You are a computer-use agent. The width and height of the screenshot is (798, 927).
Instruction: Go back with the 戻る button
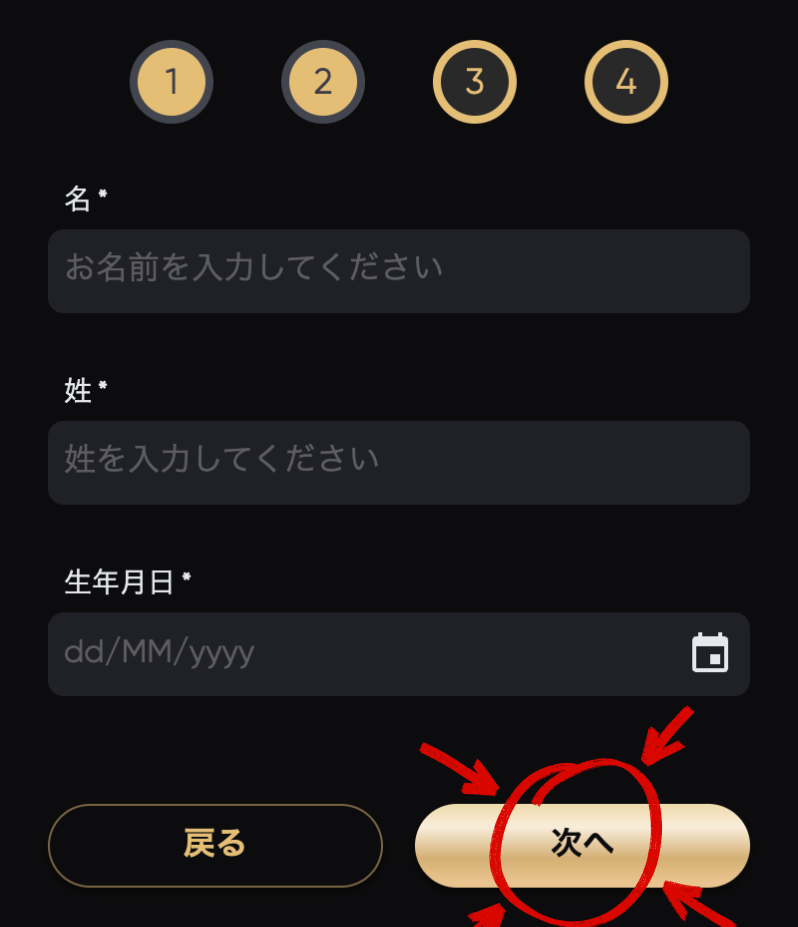(215, 845)
